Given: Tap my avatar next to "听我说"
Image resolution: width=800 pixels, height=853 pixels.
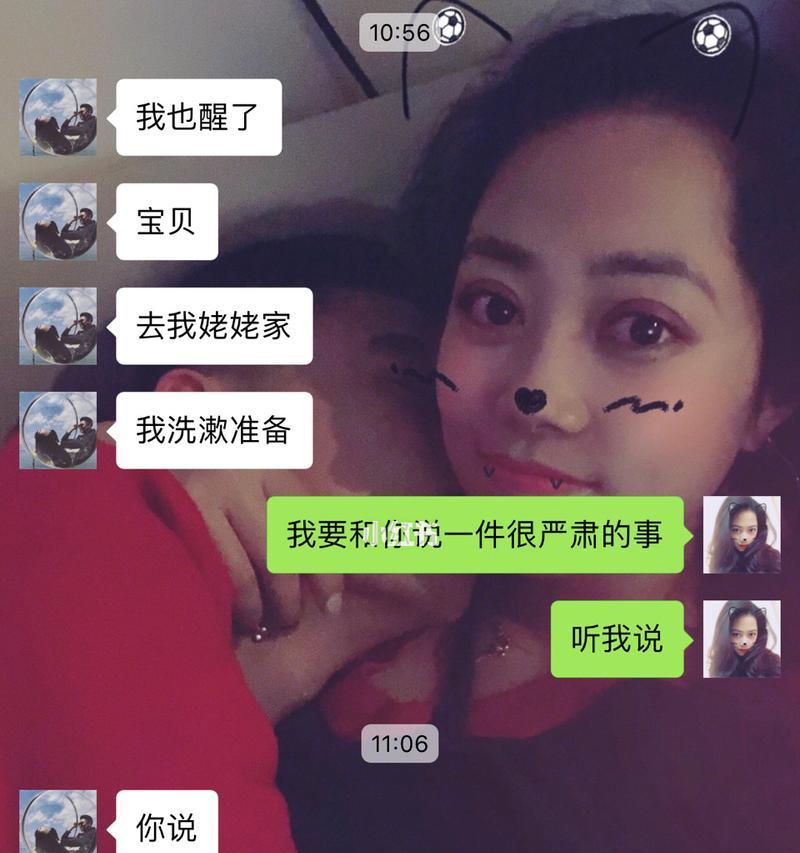Looking at the screenshot, I should point(741,639).
